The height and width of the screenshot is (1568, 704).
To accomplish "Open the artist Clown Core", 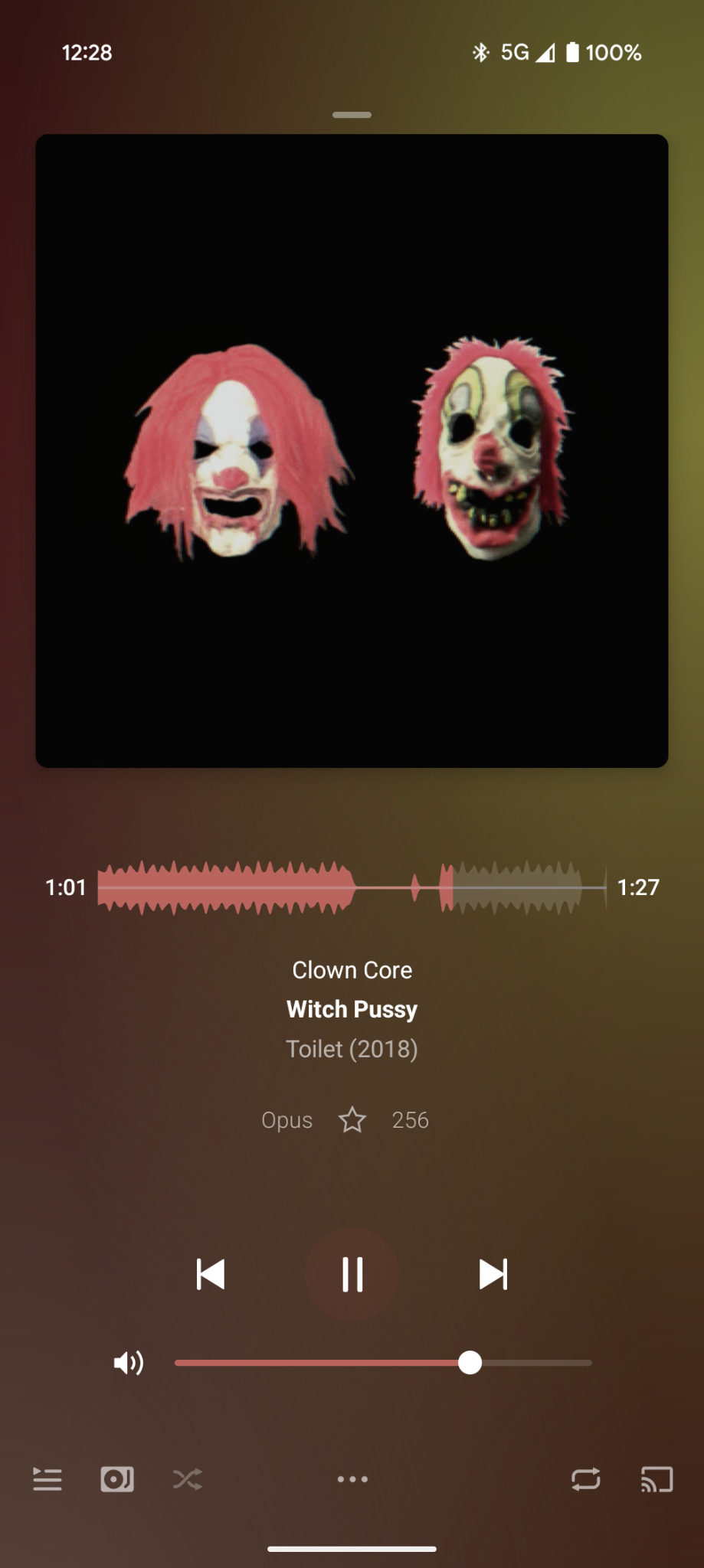I will (x=352, y=970).
